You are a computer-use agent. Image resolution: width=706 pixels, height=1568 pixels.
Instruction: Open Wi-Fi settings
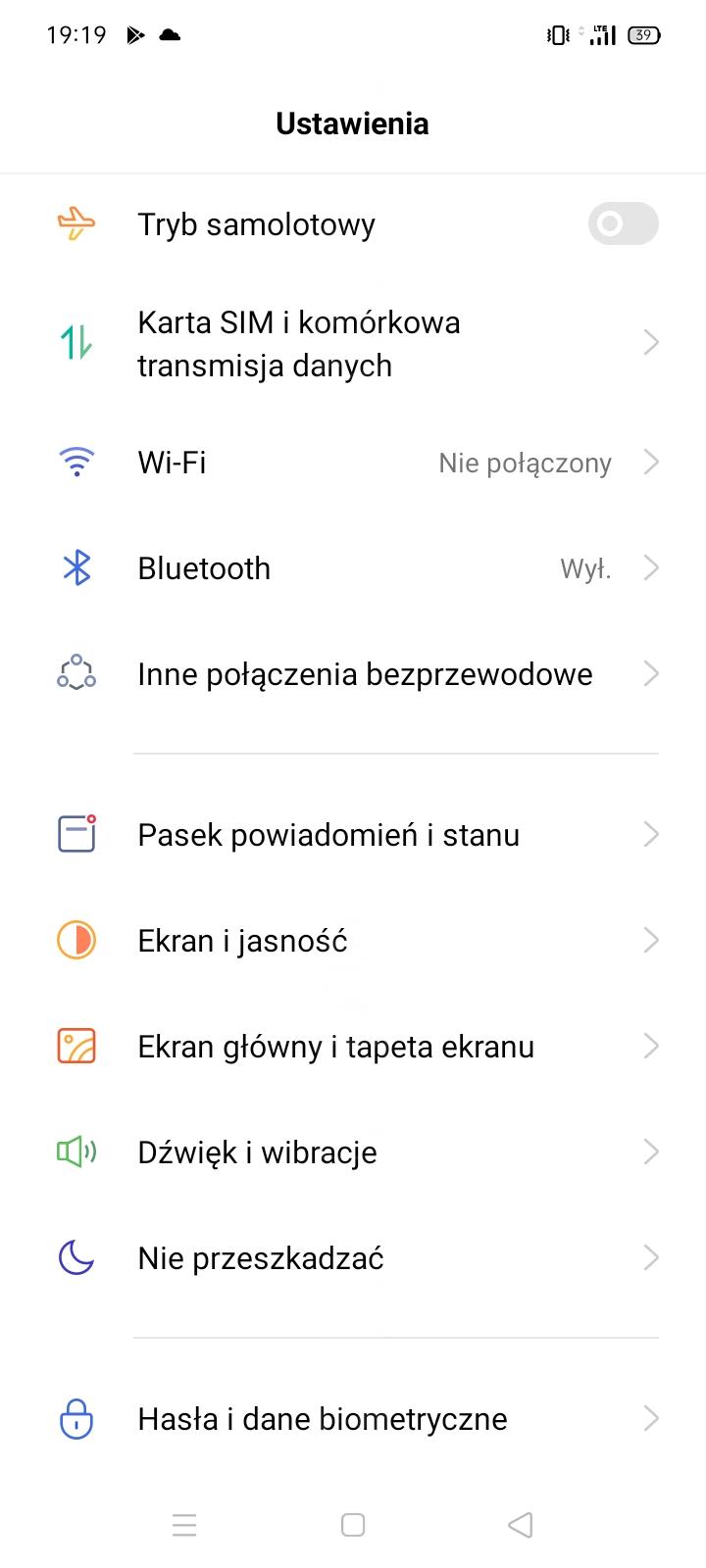(x=353, y=463)
